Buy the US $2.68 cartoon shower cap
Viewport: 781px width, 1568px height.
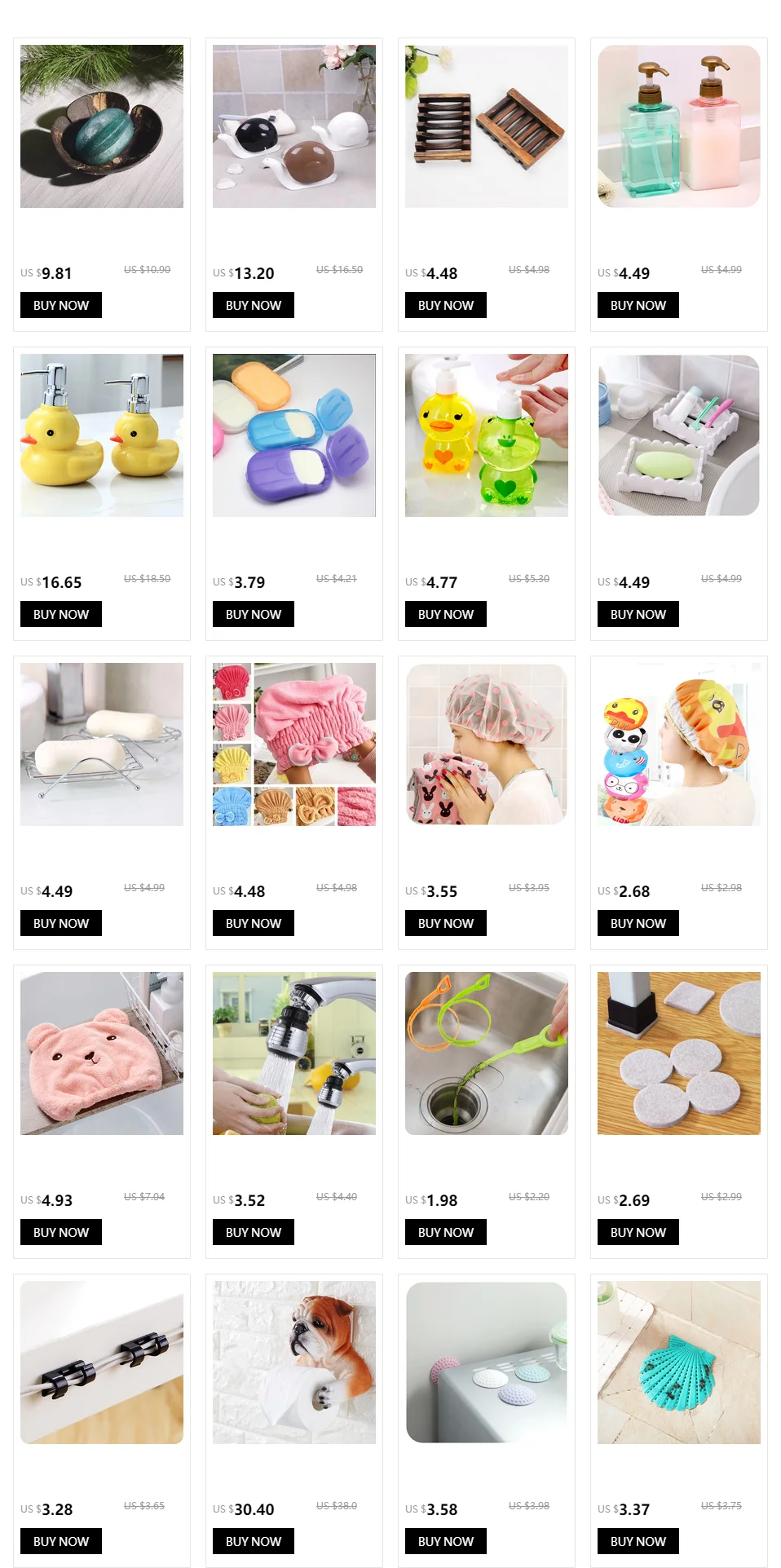pos(638,923)
